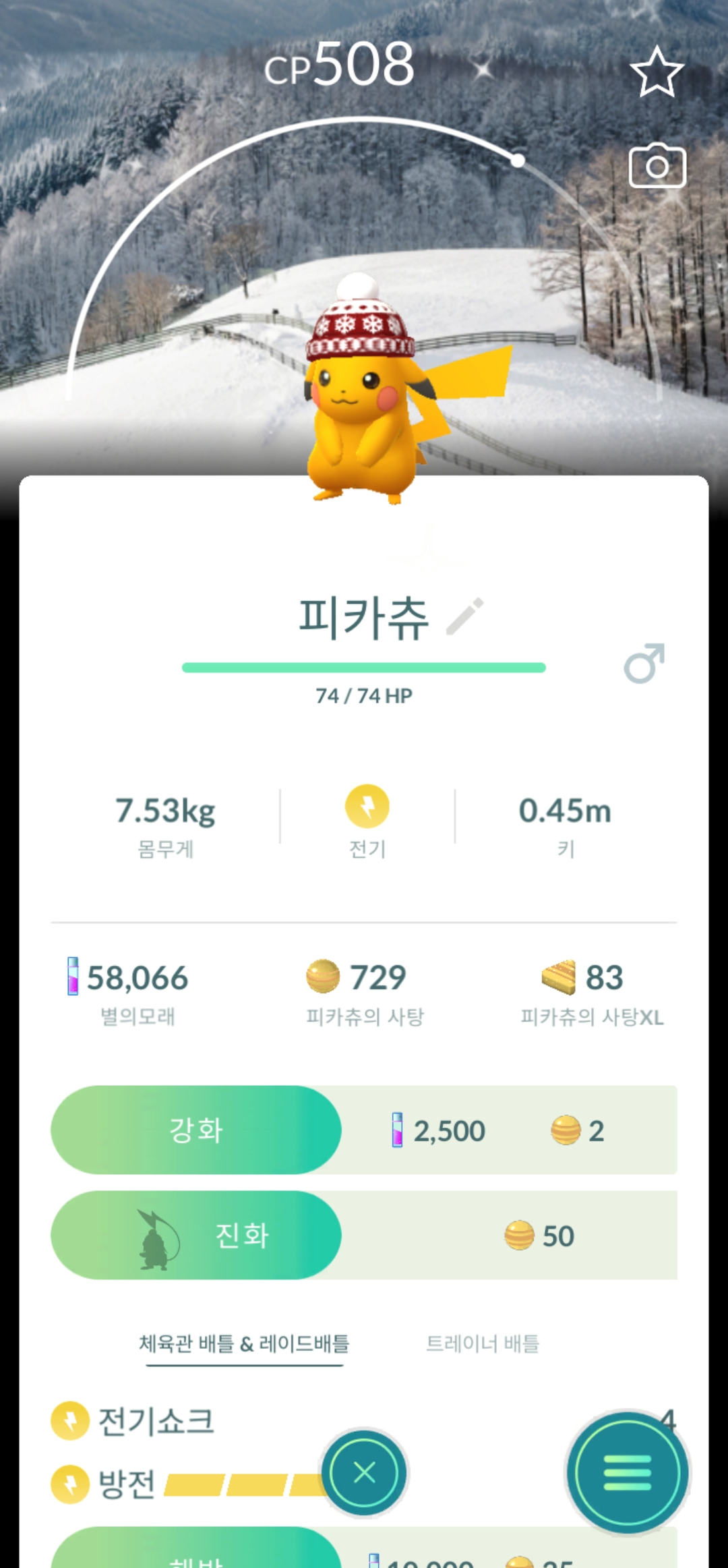Viewport: 728px width, 1568px height.
Task: Edit the Pokémon nickname with pencil icon
Action: [465, 616]
